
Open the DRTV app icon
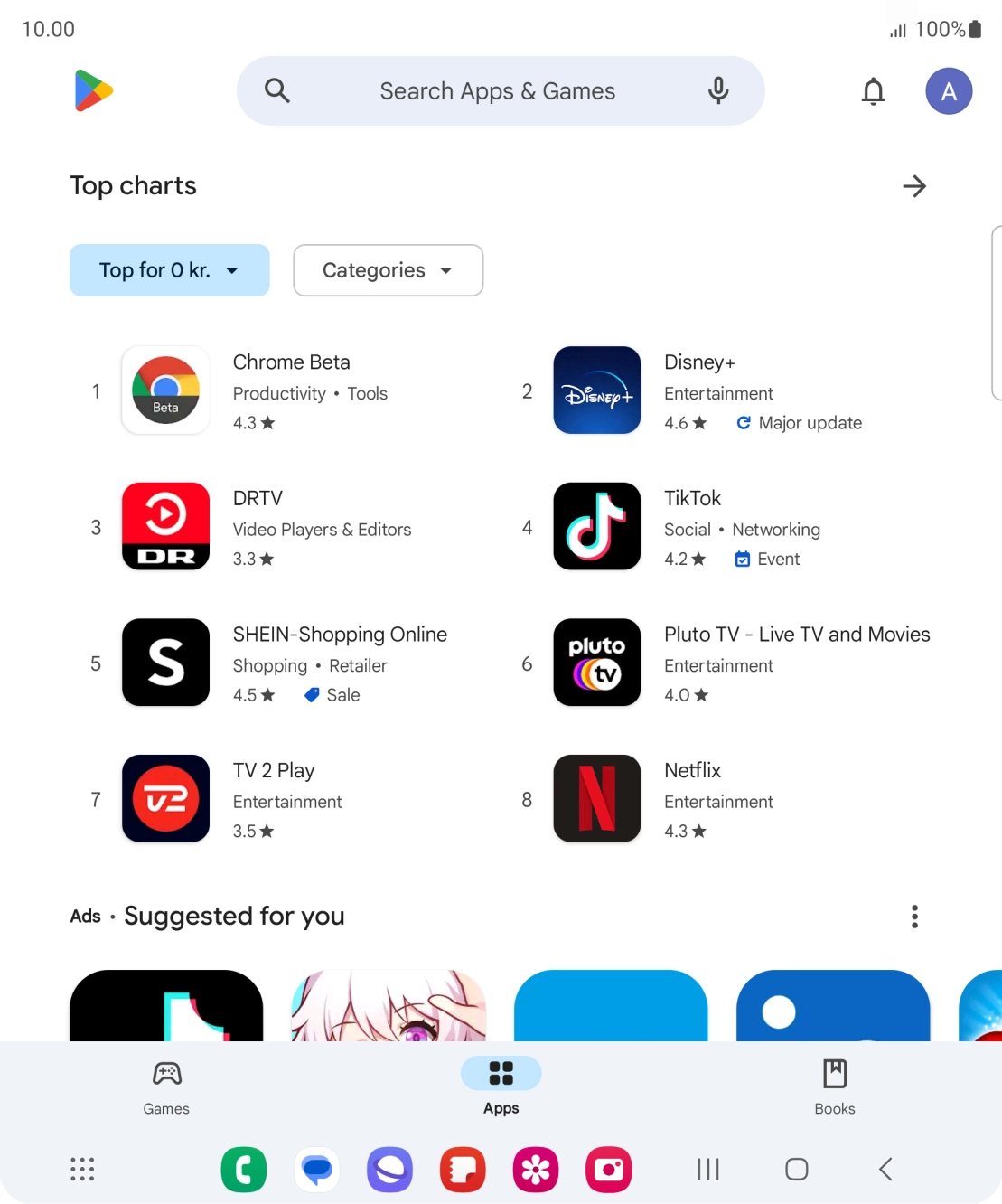[x=165, y=526]
